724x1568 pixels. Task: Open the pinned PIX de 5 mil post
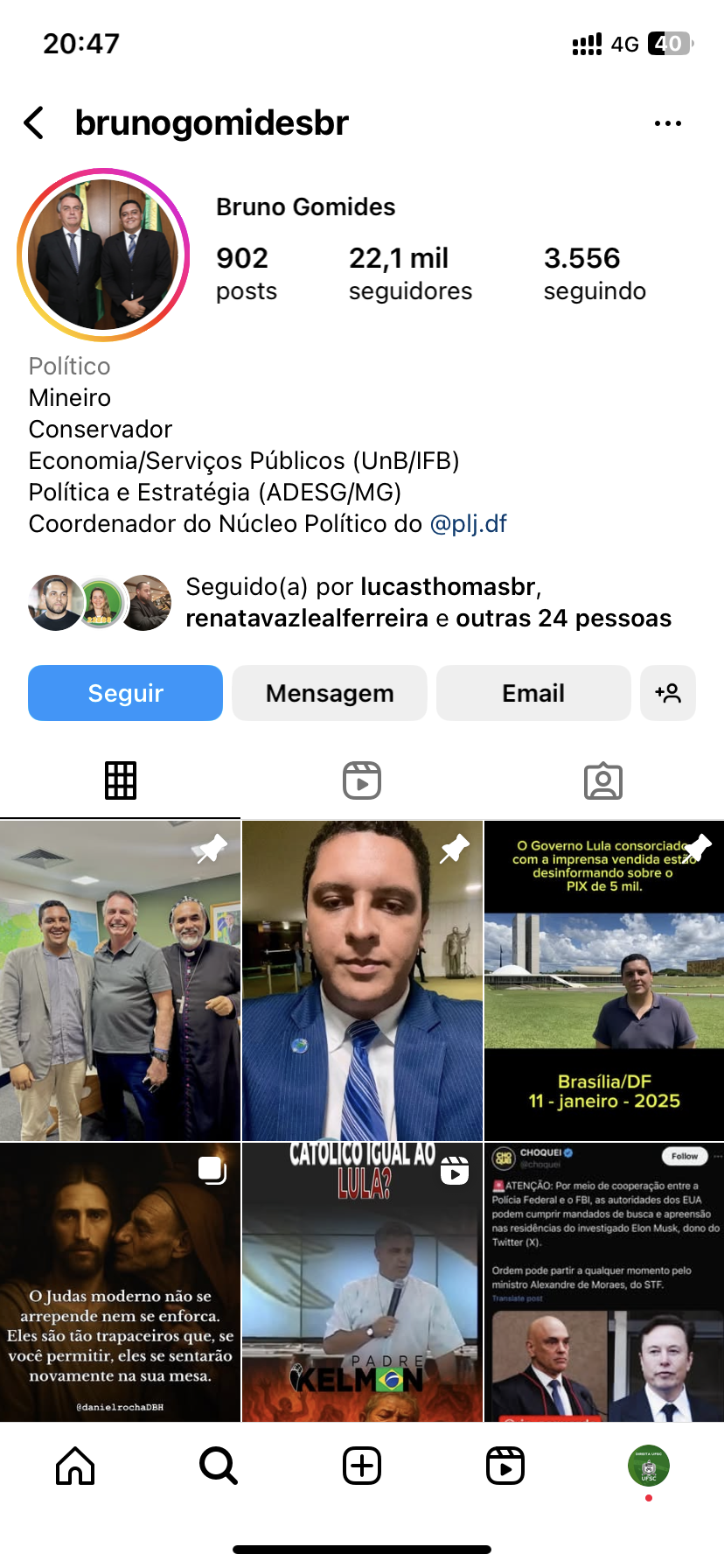pyautogui.click(x=604, y=980)
